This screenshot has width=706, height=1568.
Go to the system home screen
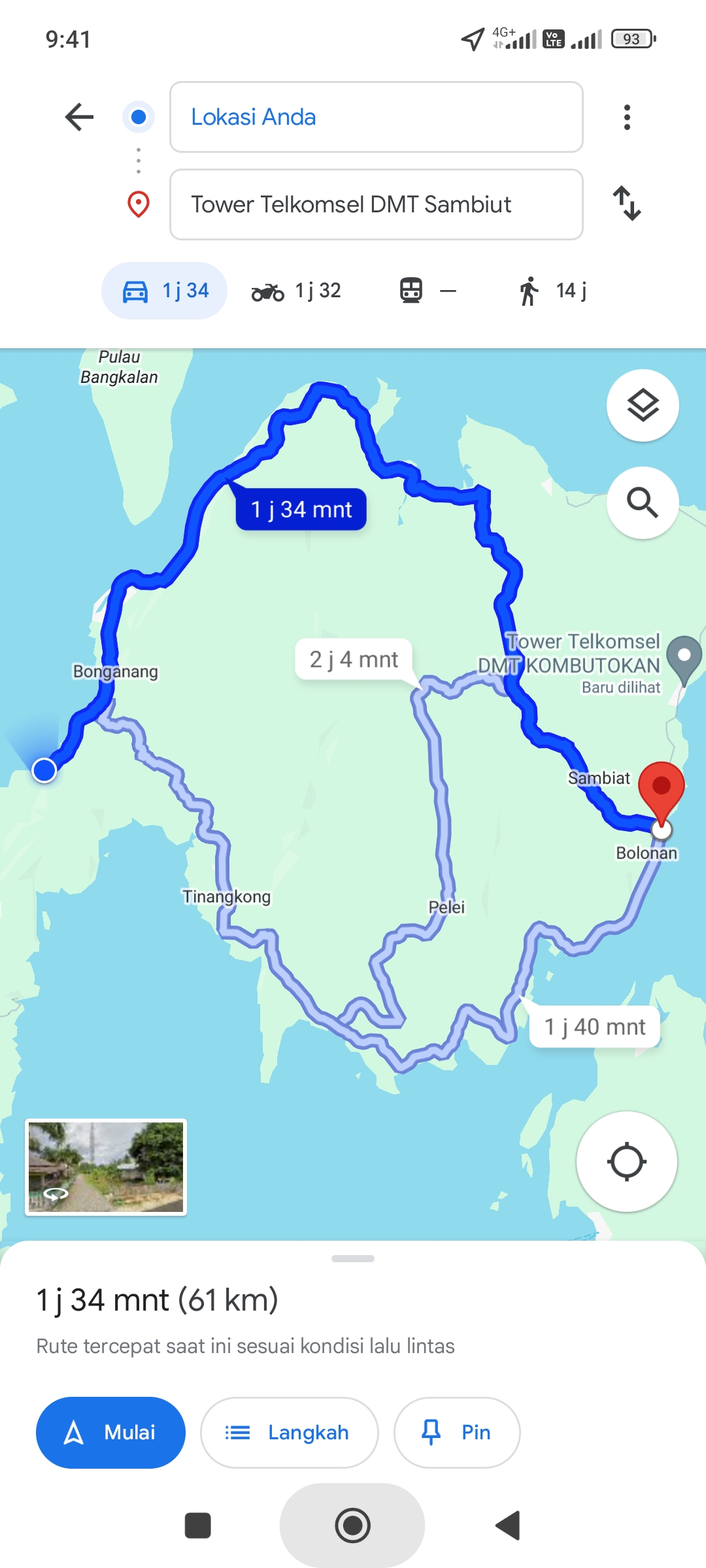[x=352, y=1526]
